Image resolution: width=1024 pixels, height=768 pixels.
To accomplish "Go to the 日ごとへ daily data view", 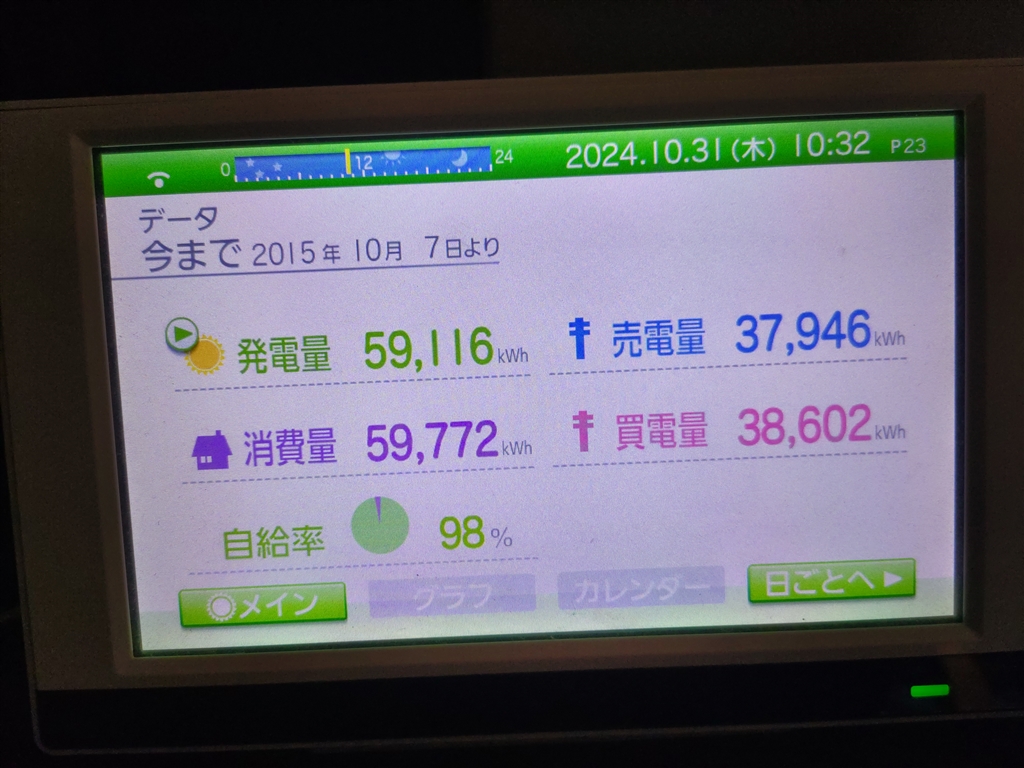I will tap(831, 580).
